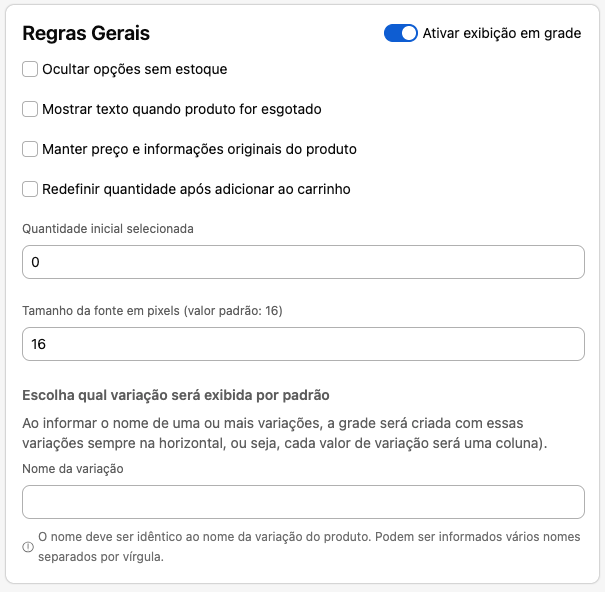Focus the Quantidade inicial selecionada field
The width and height of the screenshot is (605, 592).
303,262
